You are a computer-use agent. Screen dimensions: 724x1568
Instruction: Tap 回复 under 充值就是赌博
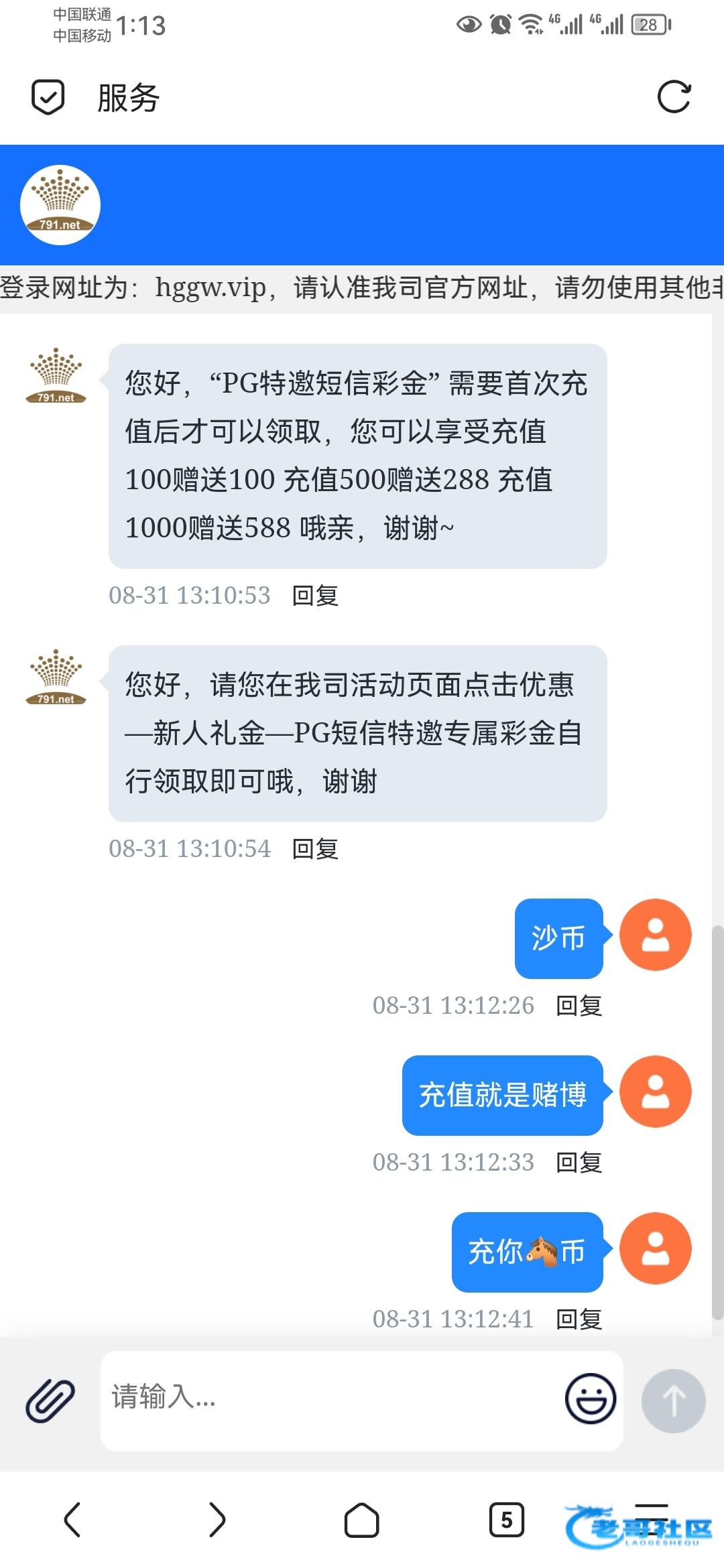pyautogui.click(x=579, y=1162)
